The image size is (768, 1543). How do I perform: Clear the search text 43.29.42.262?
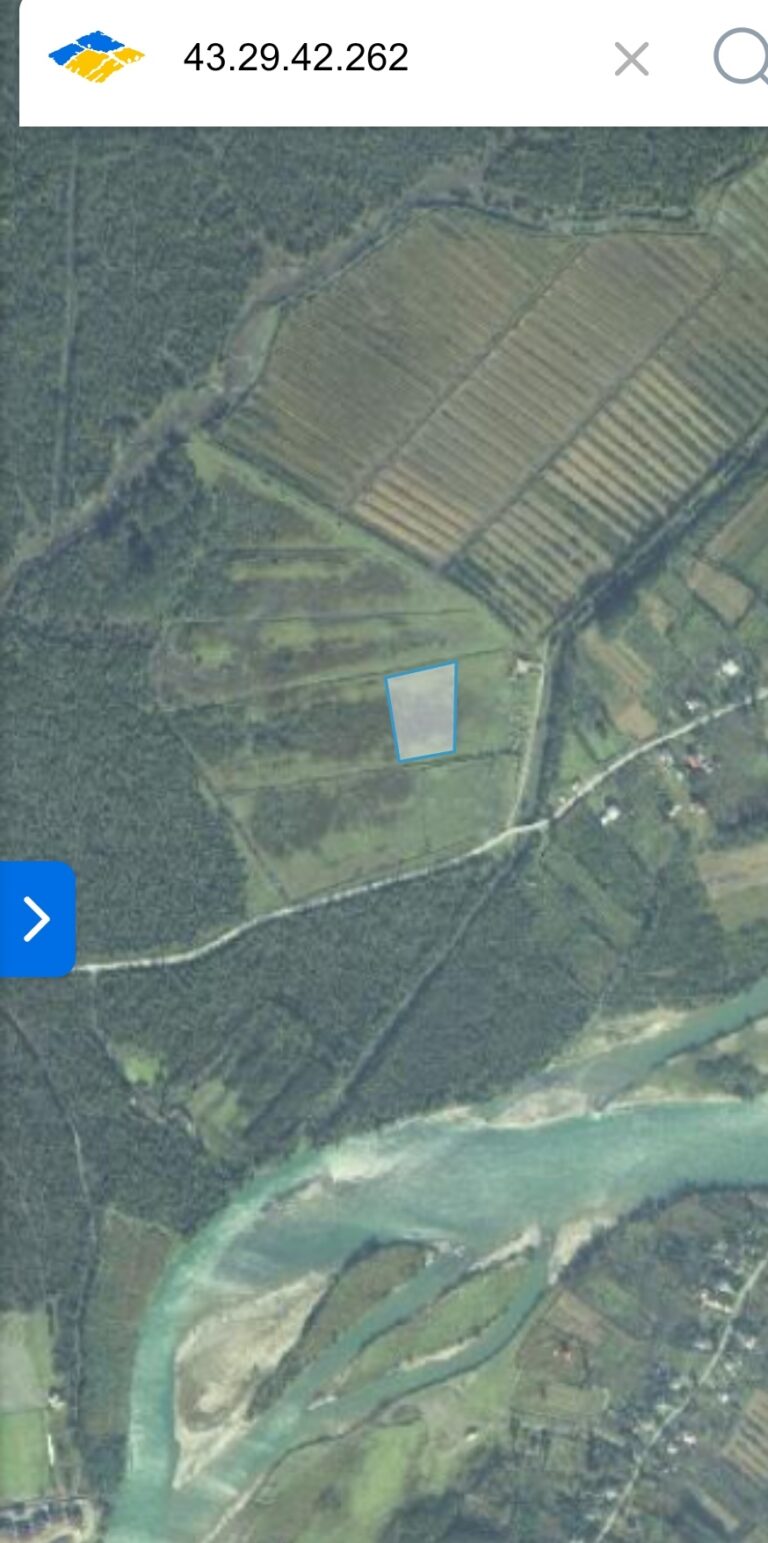pos(631,59)
